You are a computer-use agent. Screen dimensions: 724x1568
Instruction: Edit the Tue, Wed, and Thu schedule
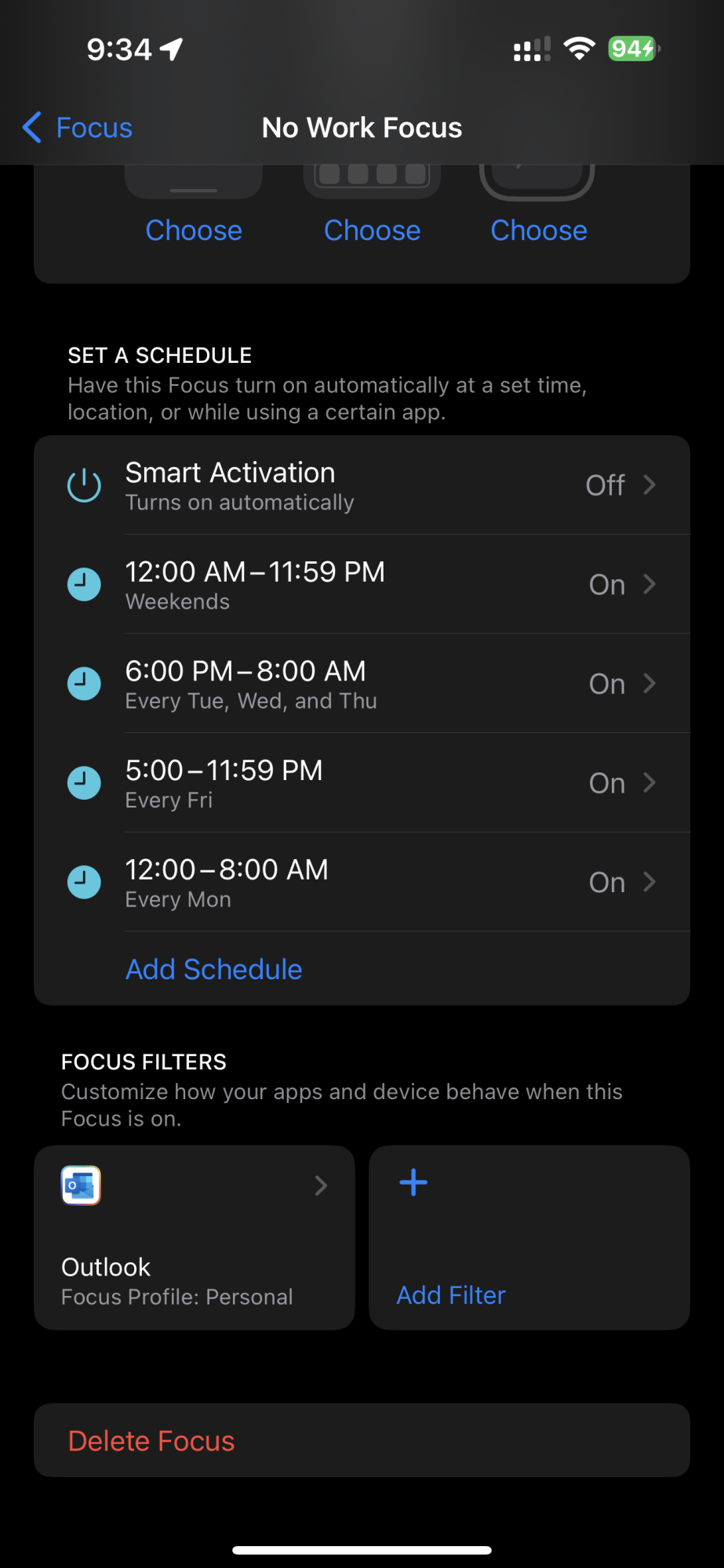click(x=362, y=684)
